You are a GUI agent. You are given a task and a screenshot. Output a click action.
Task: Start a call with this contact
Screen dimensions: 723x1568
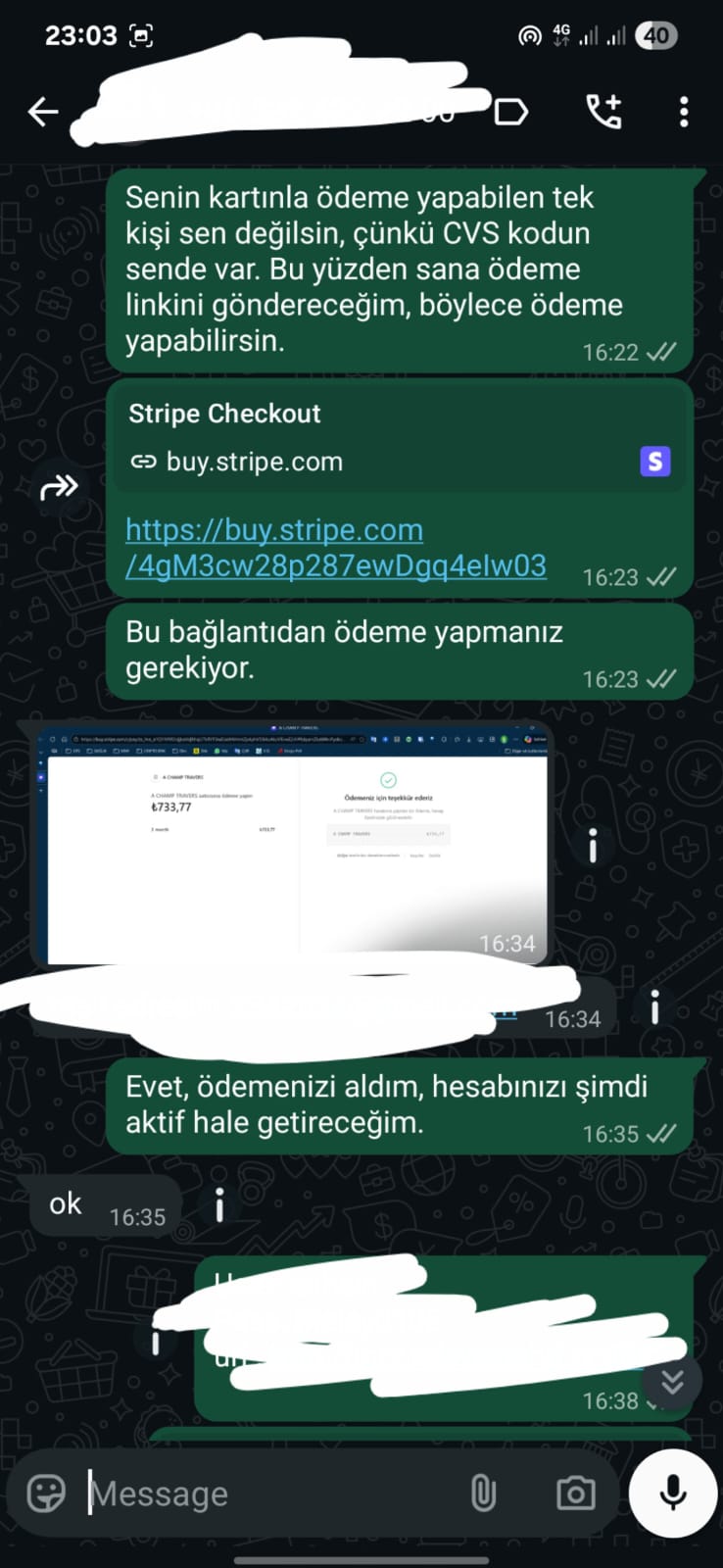(x=602, y=112)
